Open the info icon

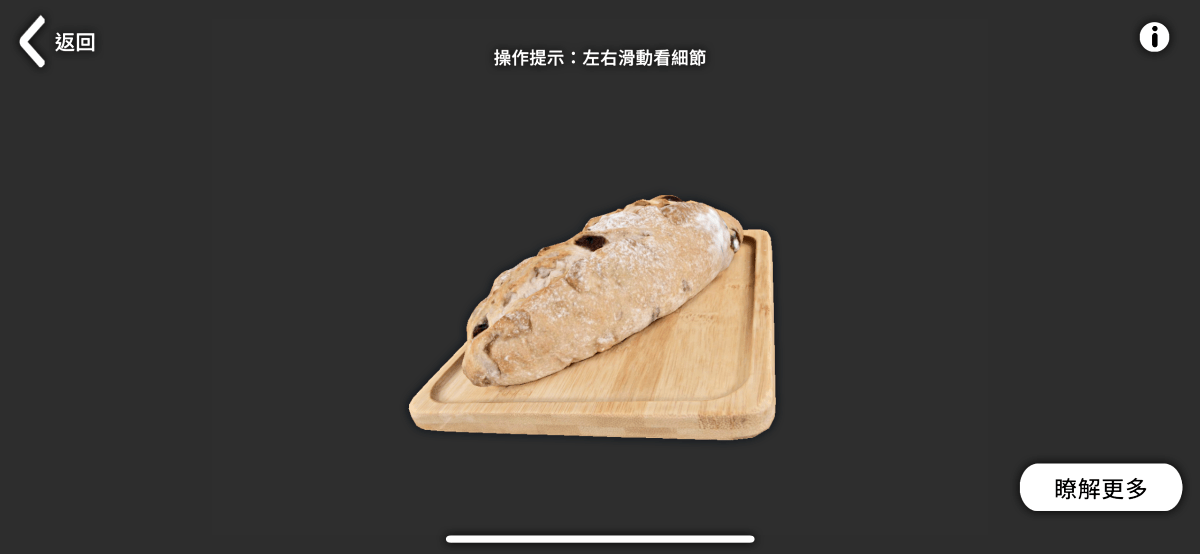point(1154,38)
